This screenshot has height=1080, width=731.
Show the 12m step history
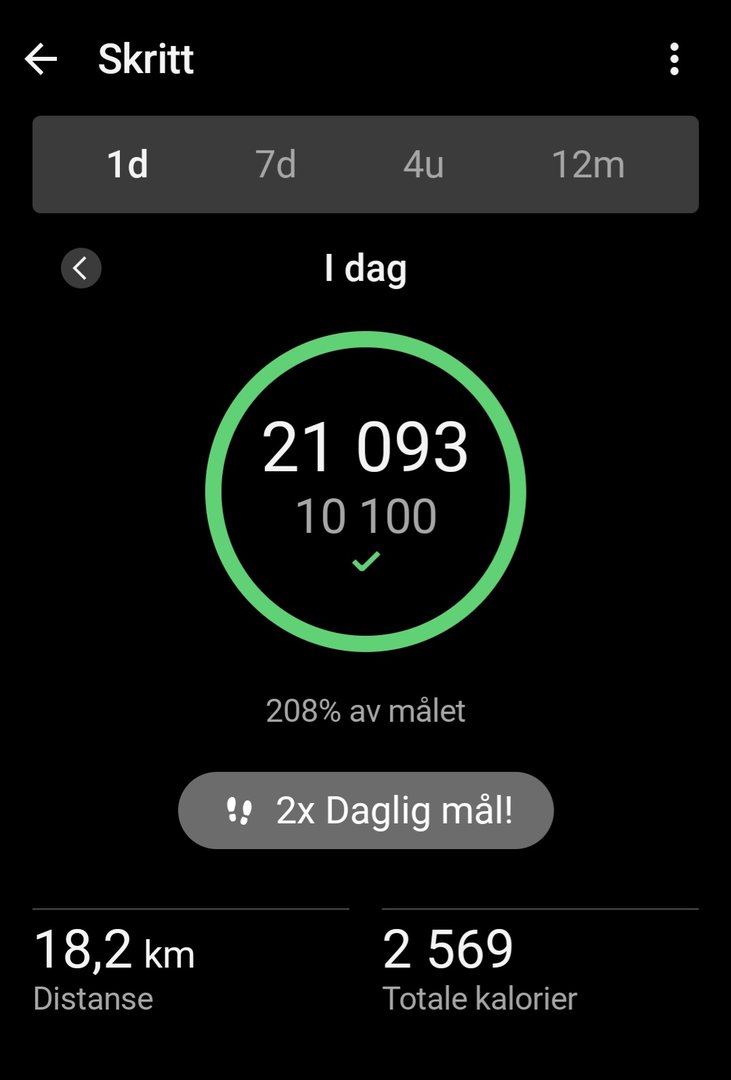tap(588, 164)
